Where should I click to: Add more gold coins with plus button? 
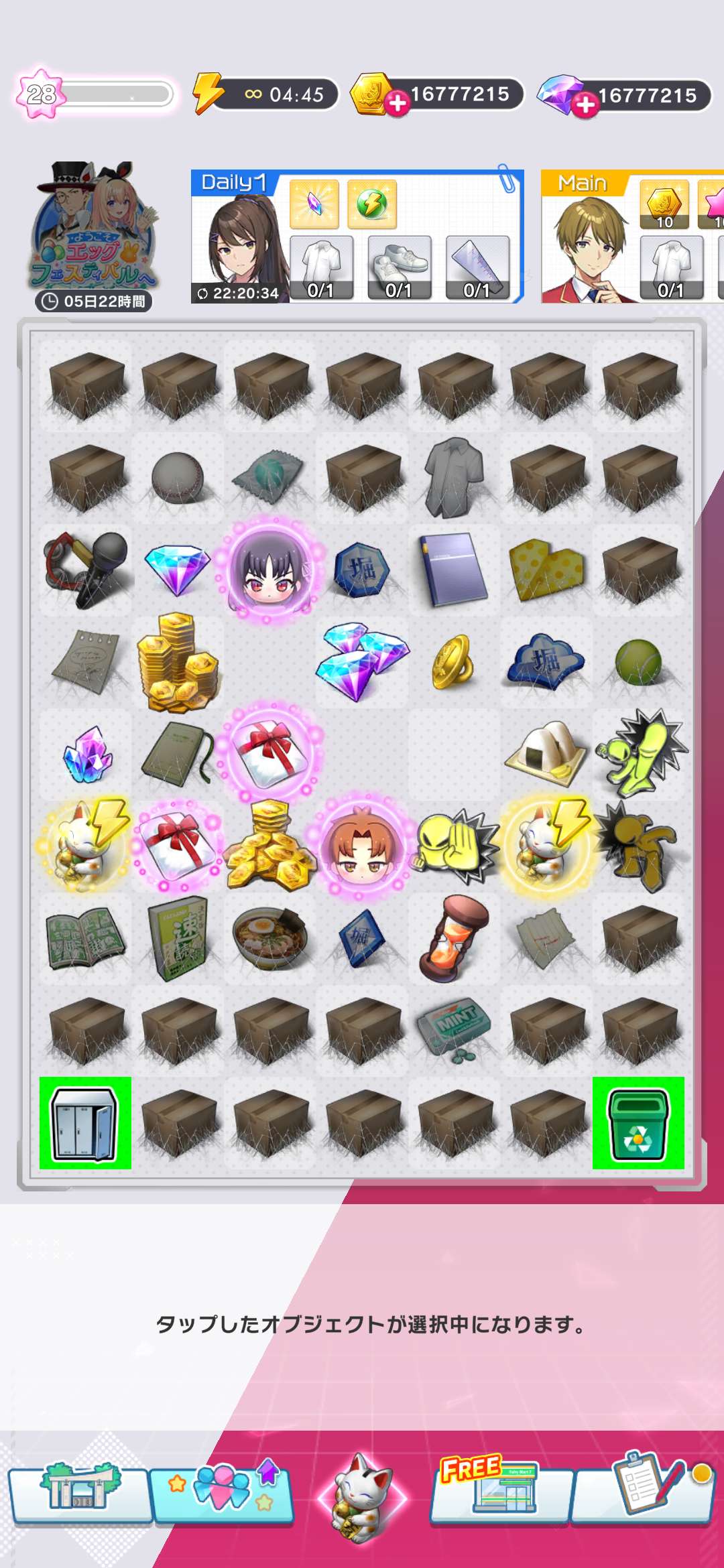[398, 105]
